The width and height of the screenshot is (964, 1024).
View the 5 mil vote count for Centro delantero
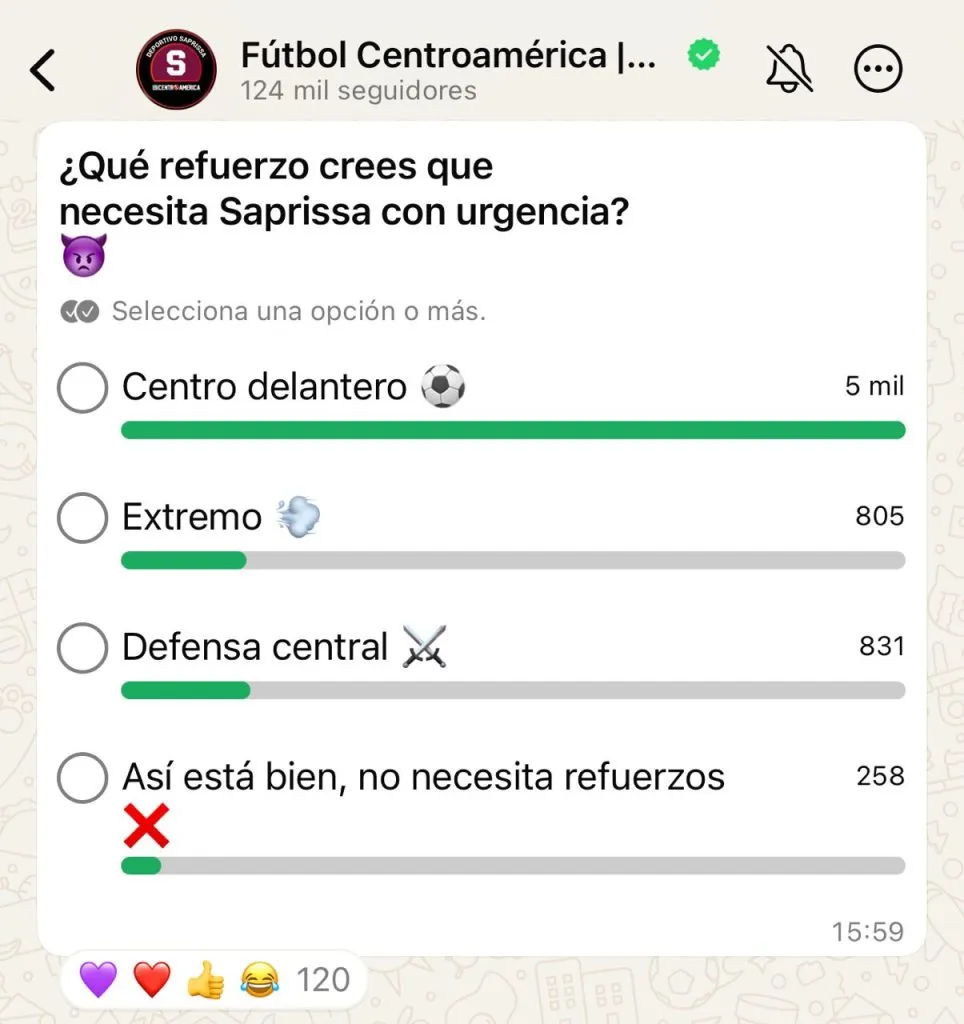875,387
